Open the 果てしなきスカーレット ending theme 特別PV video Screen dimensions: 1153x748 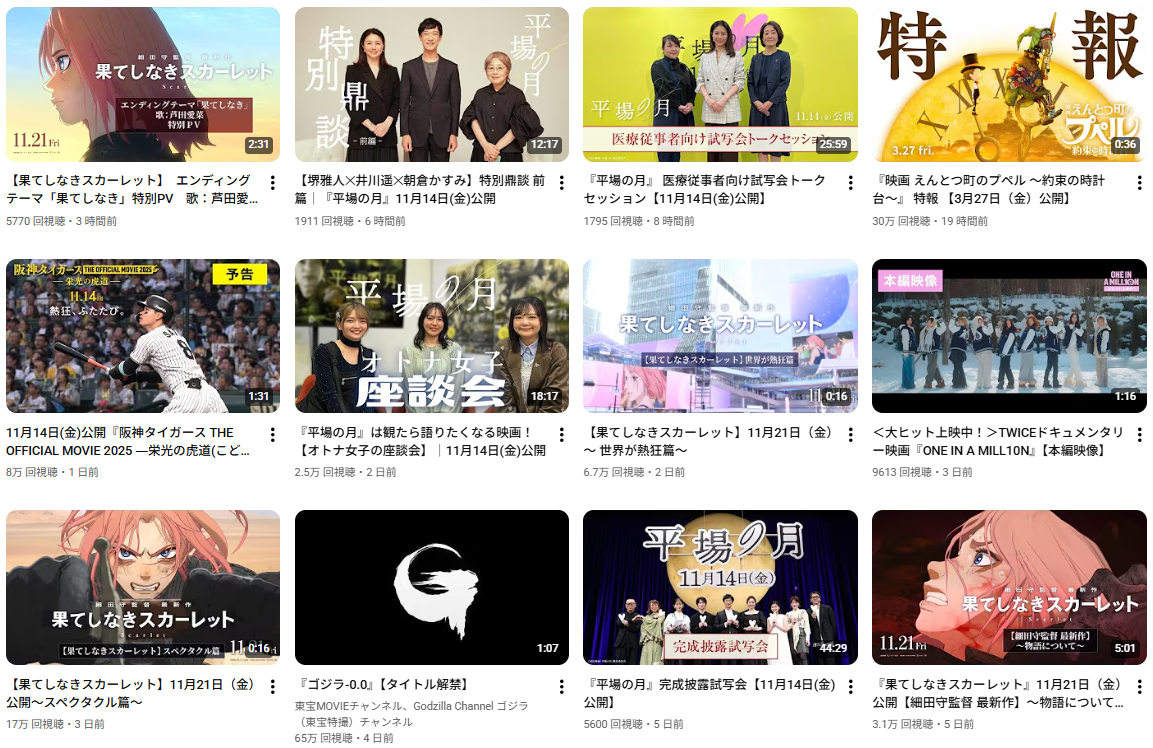(x=143, y=85)
